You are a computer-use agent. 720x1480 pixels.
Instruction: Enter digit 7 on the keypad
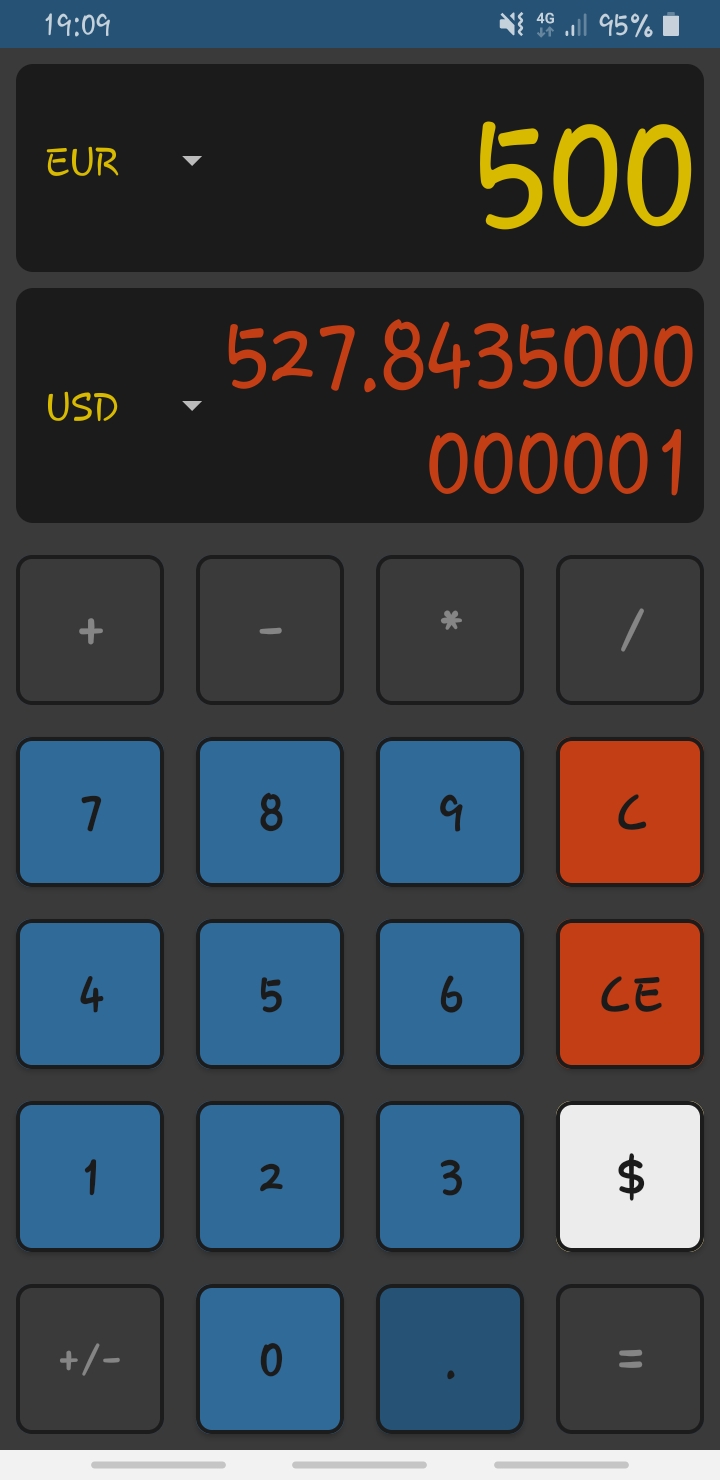[90, 812]
